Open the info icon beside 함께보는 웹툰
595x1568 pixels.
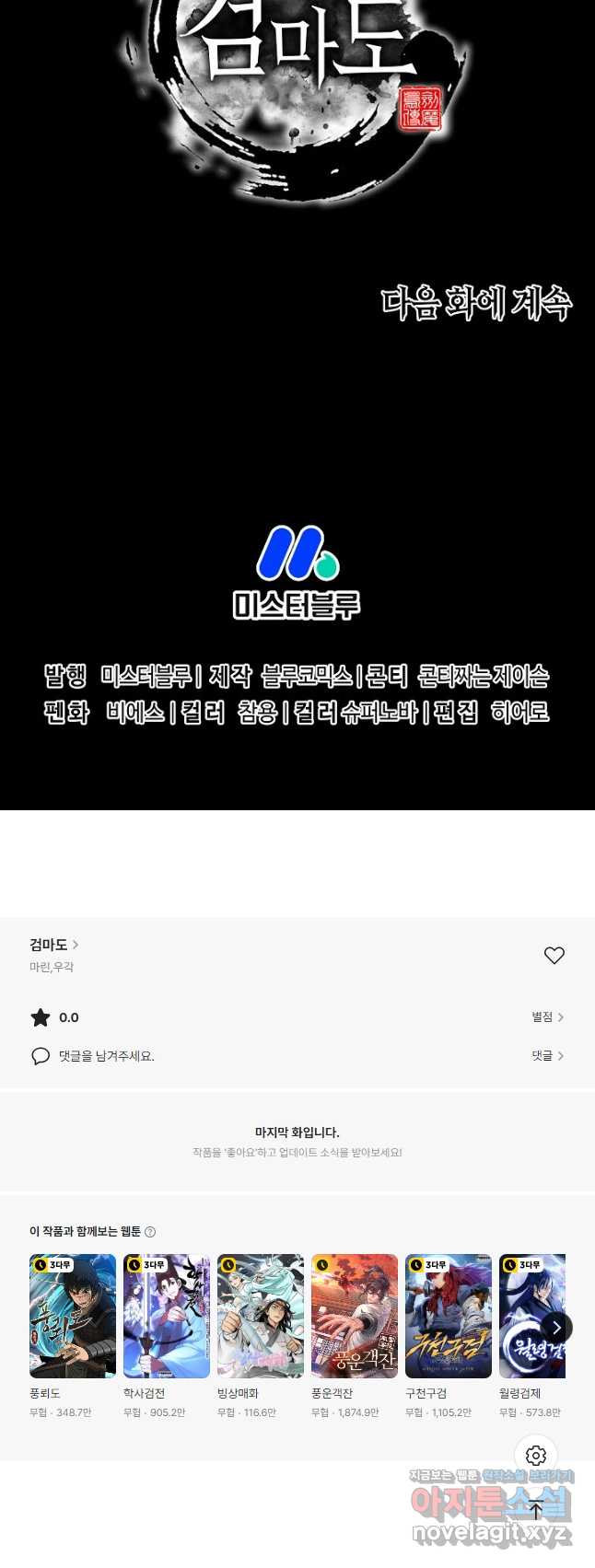(x=151, y=1232)
